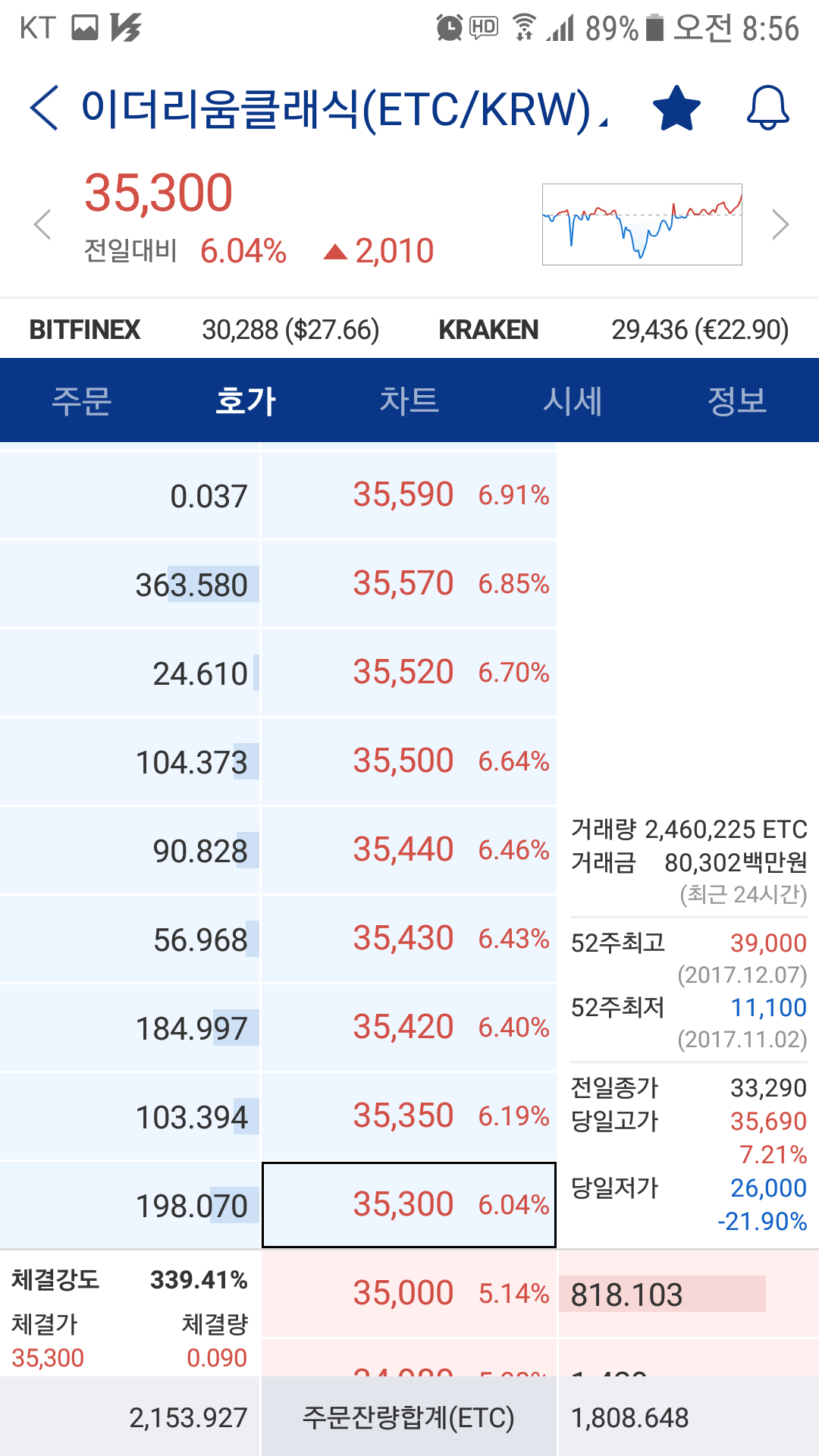This screenshot has width=819, height=1456.
Task: Open notifications via the bell icon
Action: (767, 108)
